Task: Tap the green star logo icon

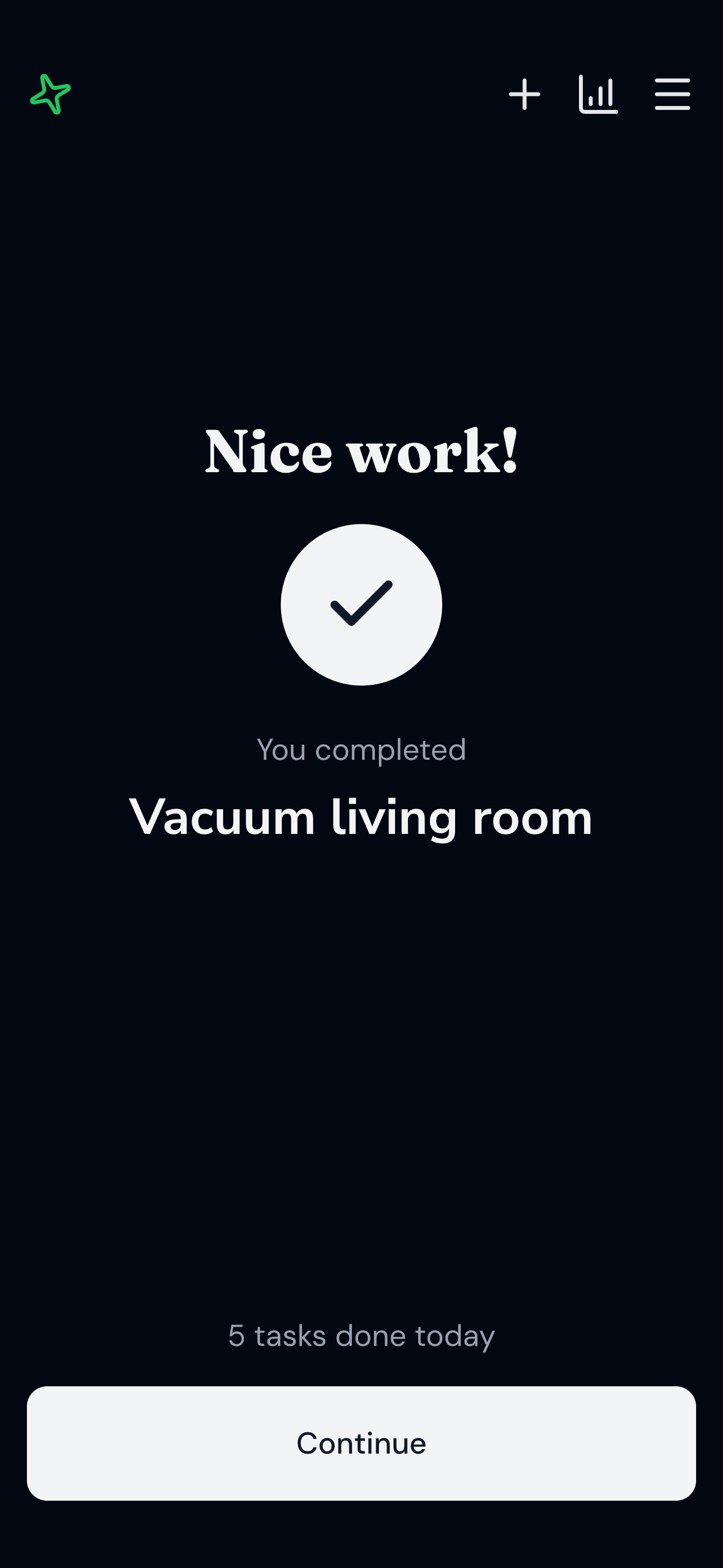Action: click(50, 94)
